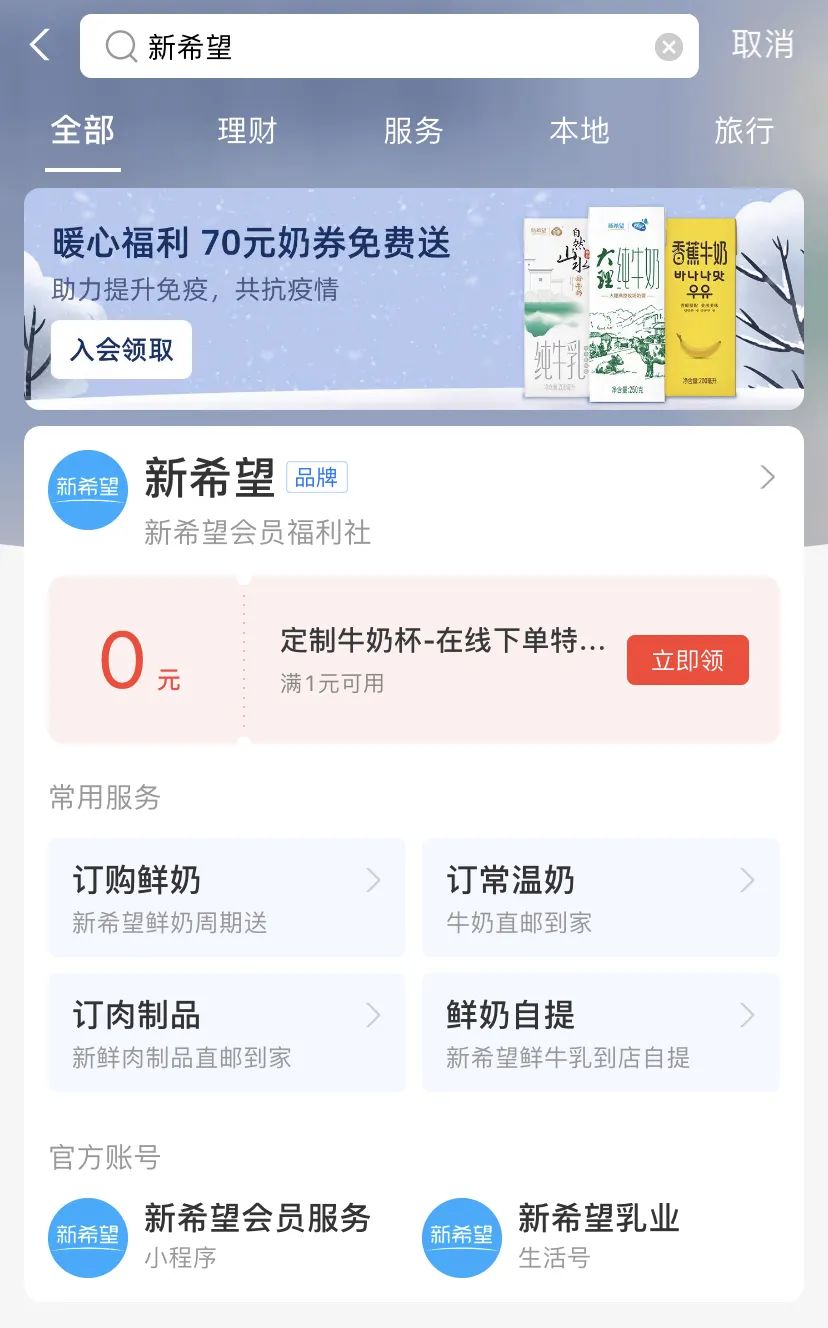
Task: Open 订肉制品 service
Action: point(227,1032)
